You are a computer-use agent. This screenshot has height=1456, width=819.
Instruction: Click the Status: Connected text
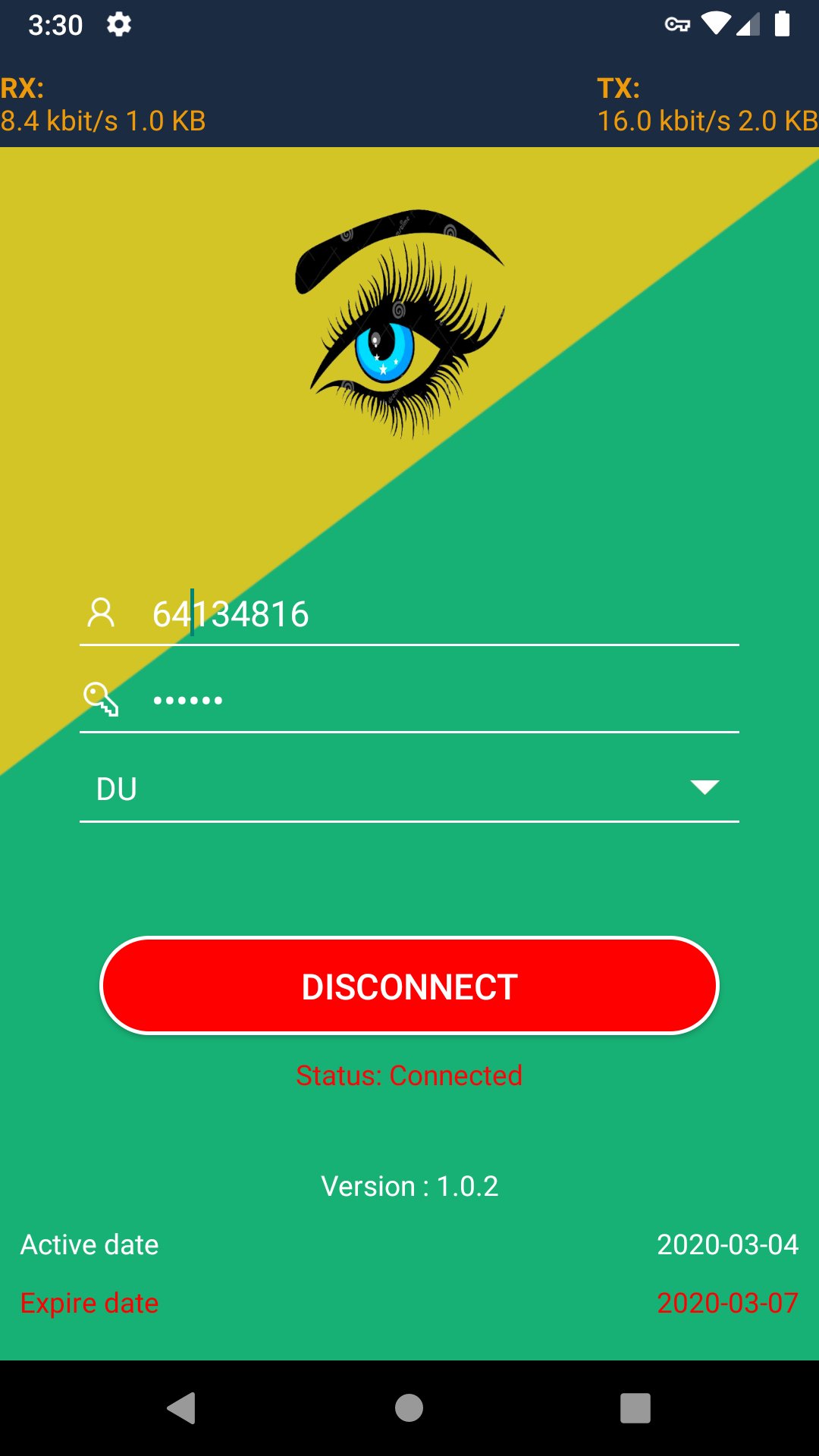click(x=409, y=1075)
